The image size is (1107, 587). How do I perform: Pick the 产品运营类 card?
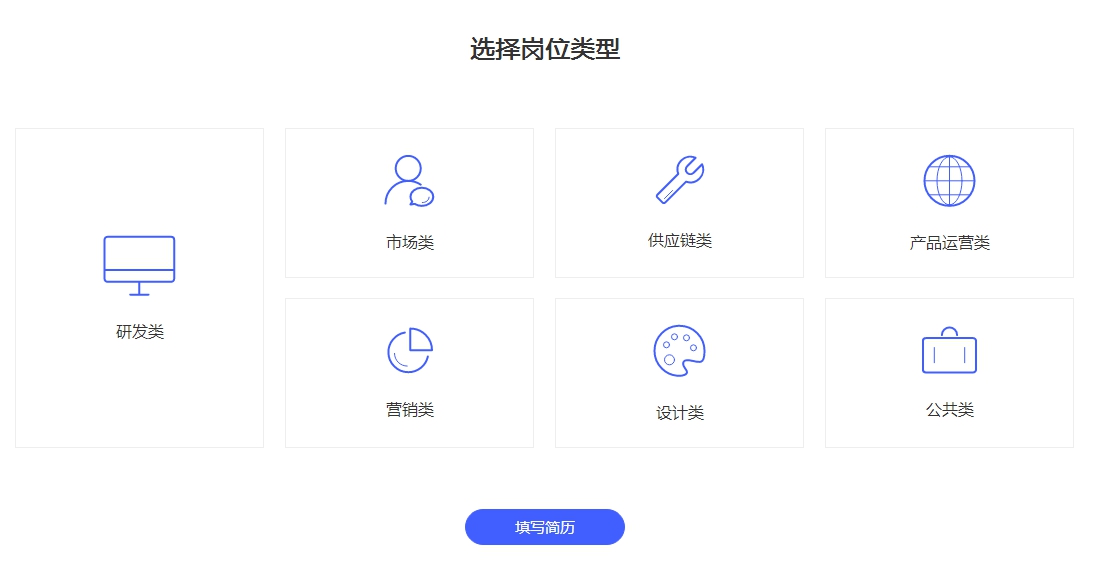point(949,203)
